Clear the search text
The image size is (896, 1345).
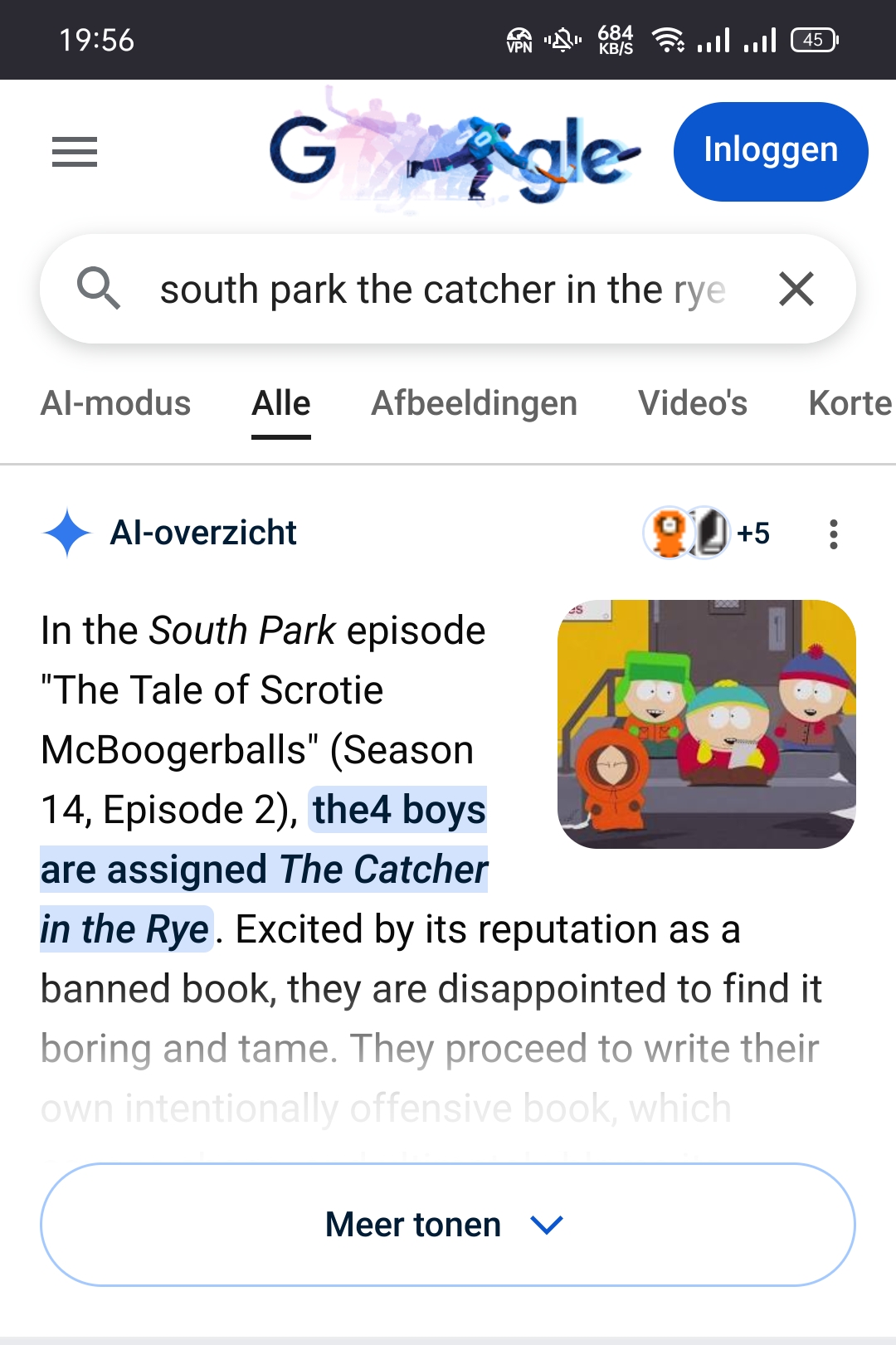[796, 289]
